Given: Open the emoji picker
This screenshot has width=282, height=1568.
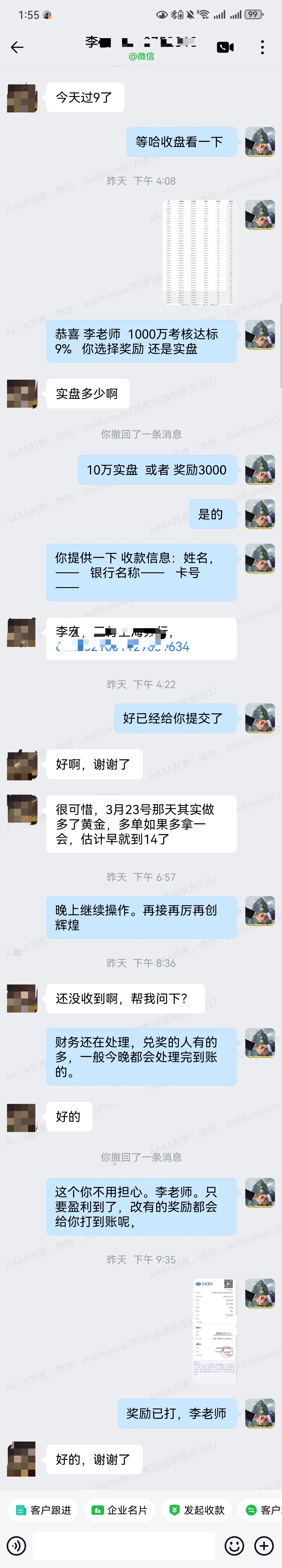Looking at the screenshot, I should (x=234, y=1545).
